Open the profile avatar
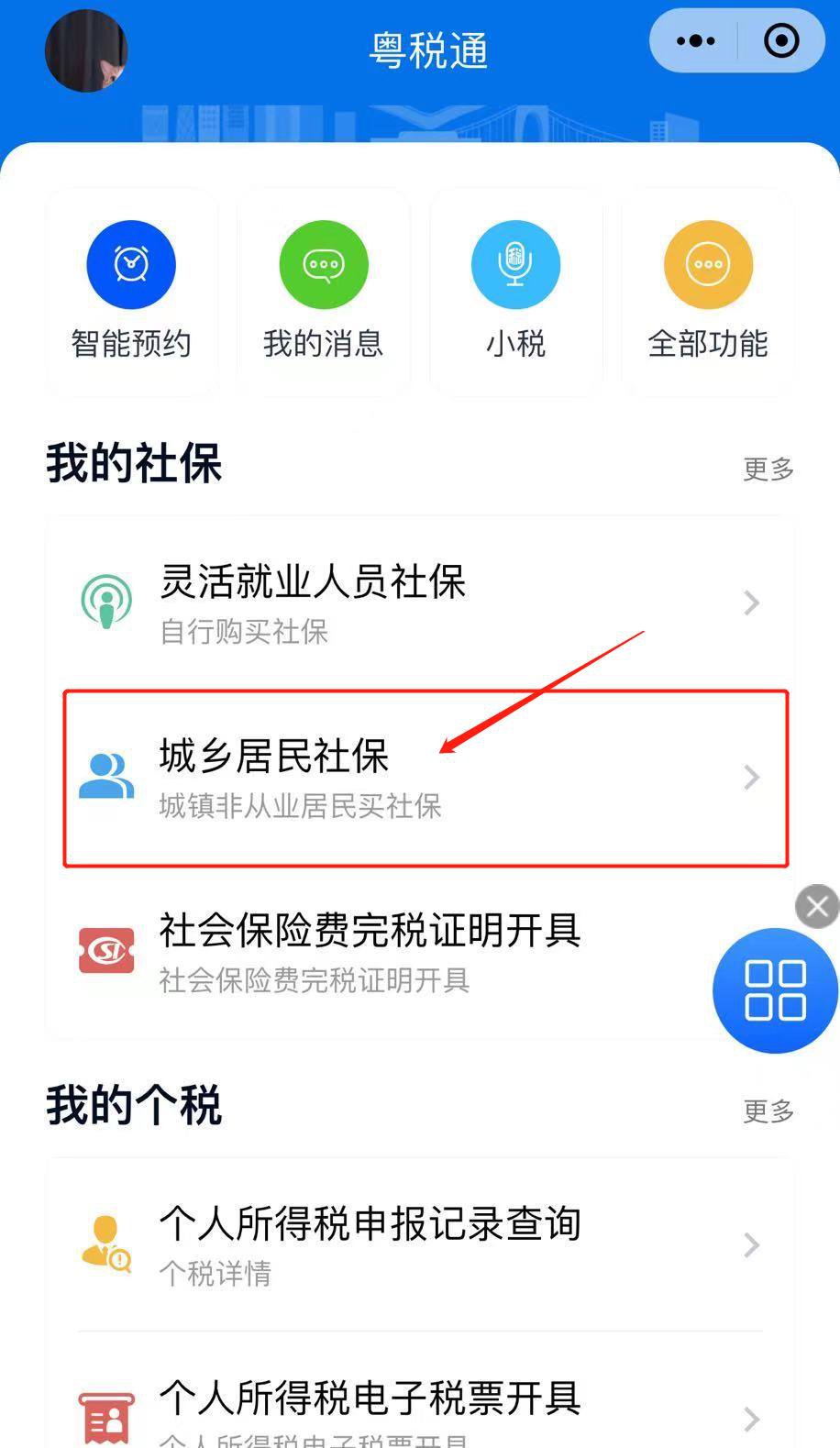Viewport: 840px width, 1448px height. [x=85, y=50]
